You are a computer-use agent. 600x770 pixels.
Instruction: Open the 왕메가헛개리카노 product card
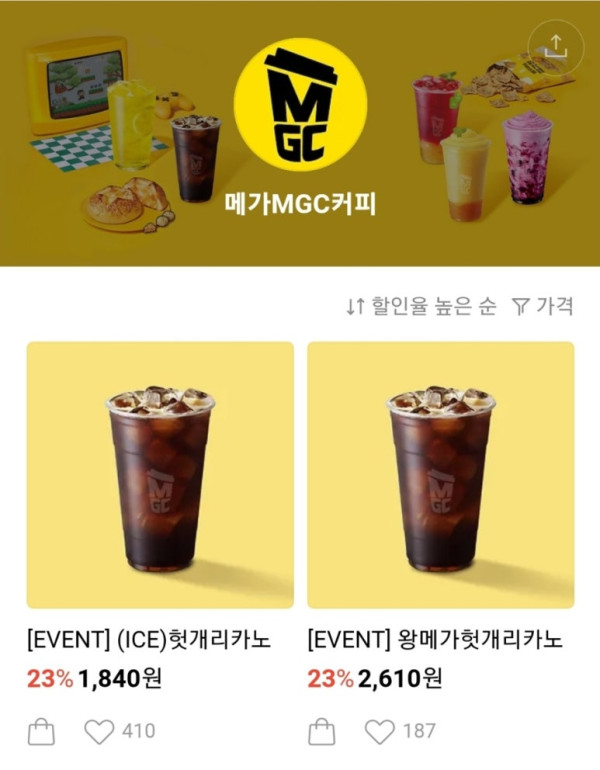click(x=440, y=475)
